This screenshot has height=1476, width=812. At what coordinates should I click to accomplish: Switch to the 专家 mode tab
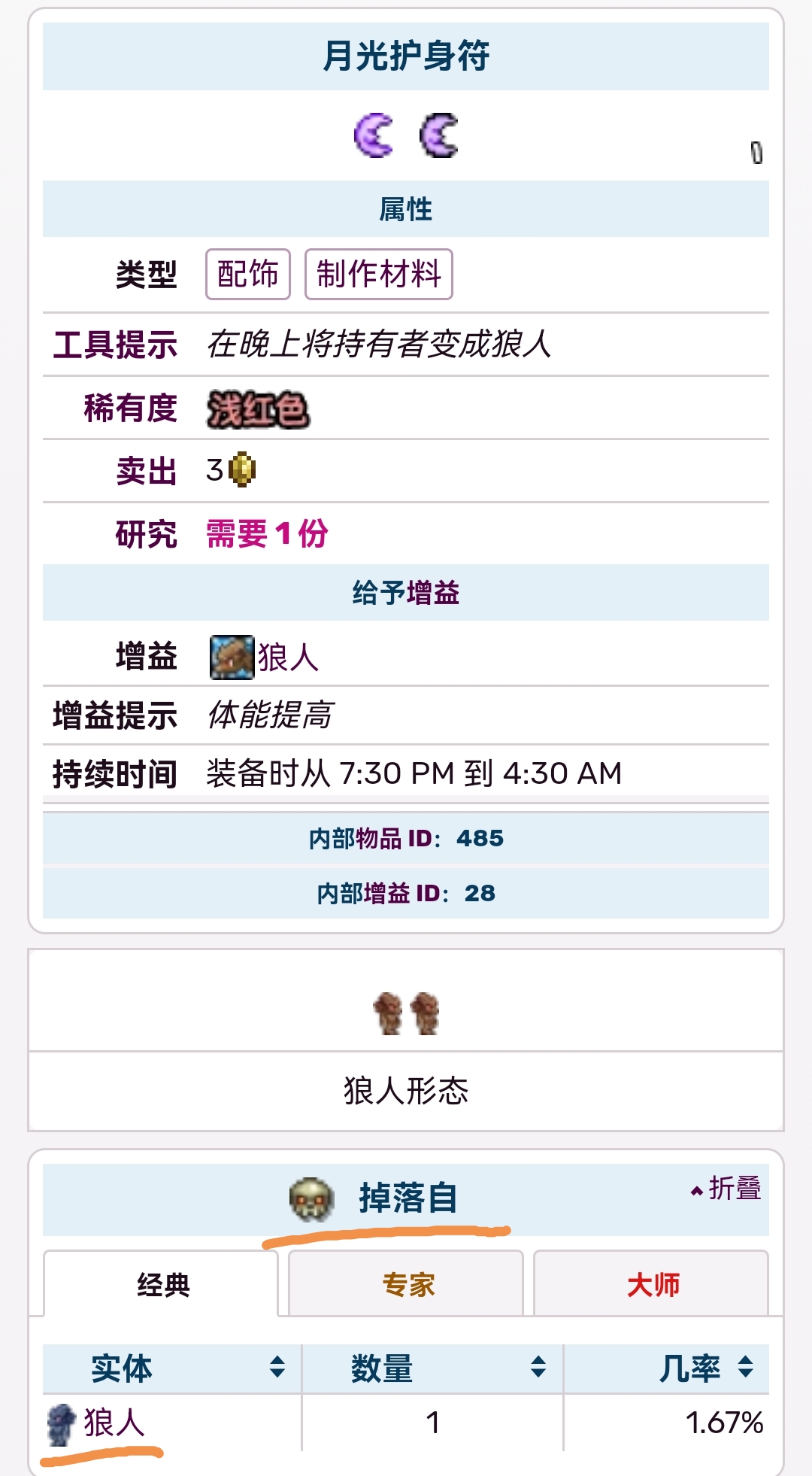408,1285
